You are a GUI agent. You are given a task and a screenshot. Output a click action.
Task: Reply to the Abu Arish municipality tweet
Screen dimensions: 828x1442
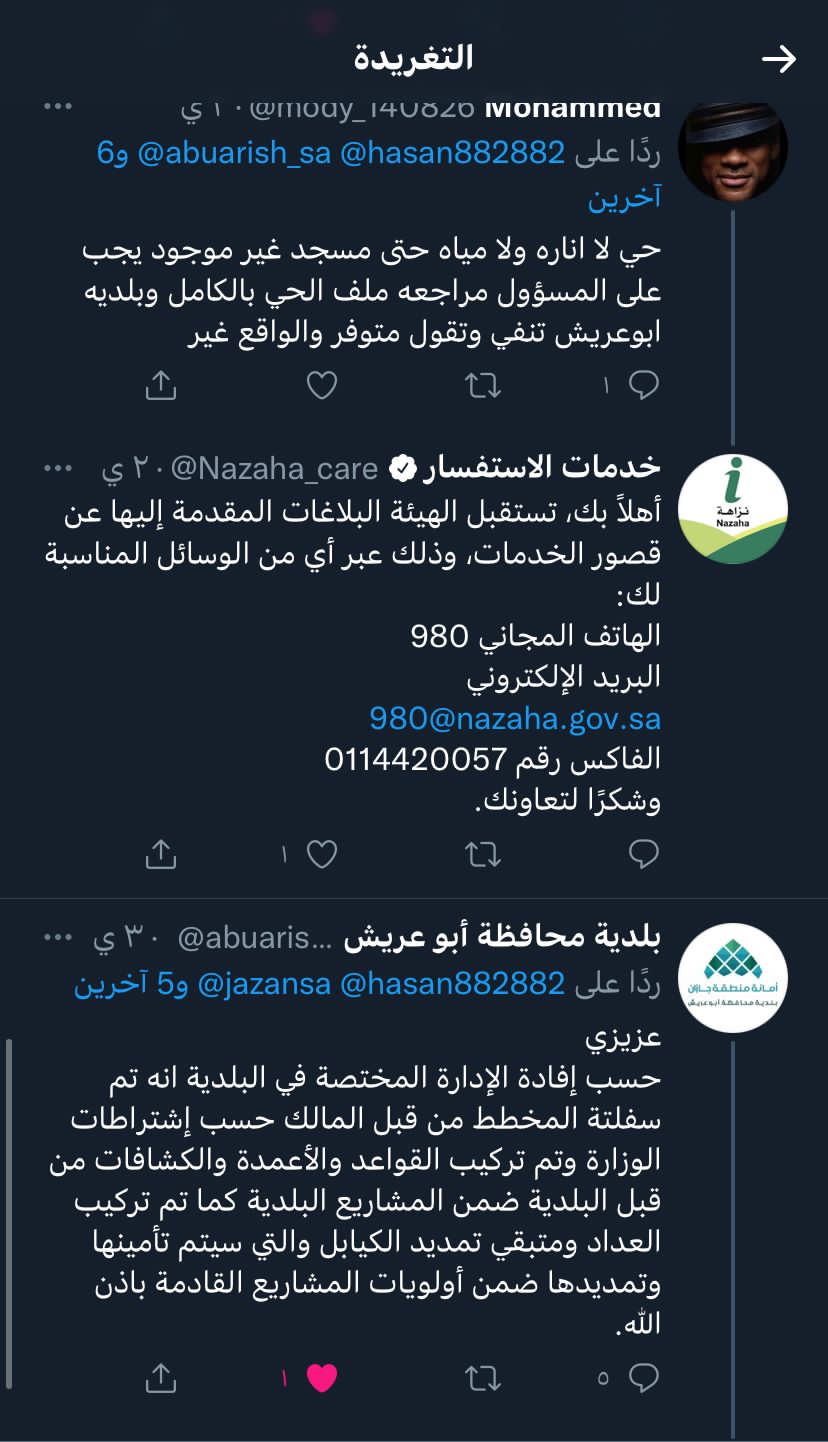click(x=644, y=1378)
